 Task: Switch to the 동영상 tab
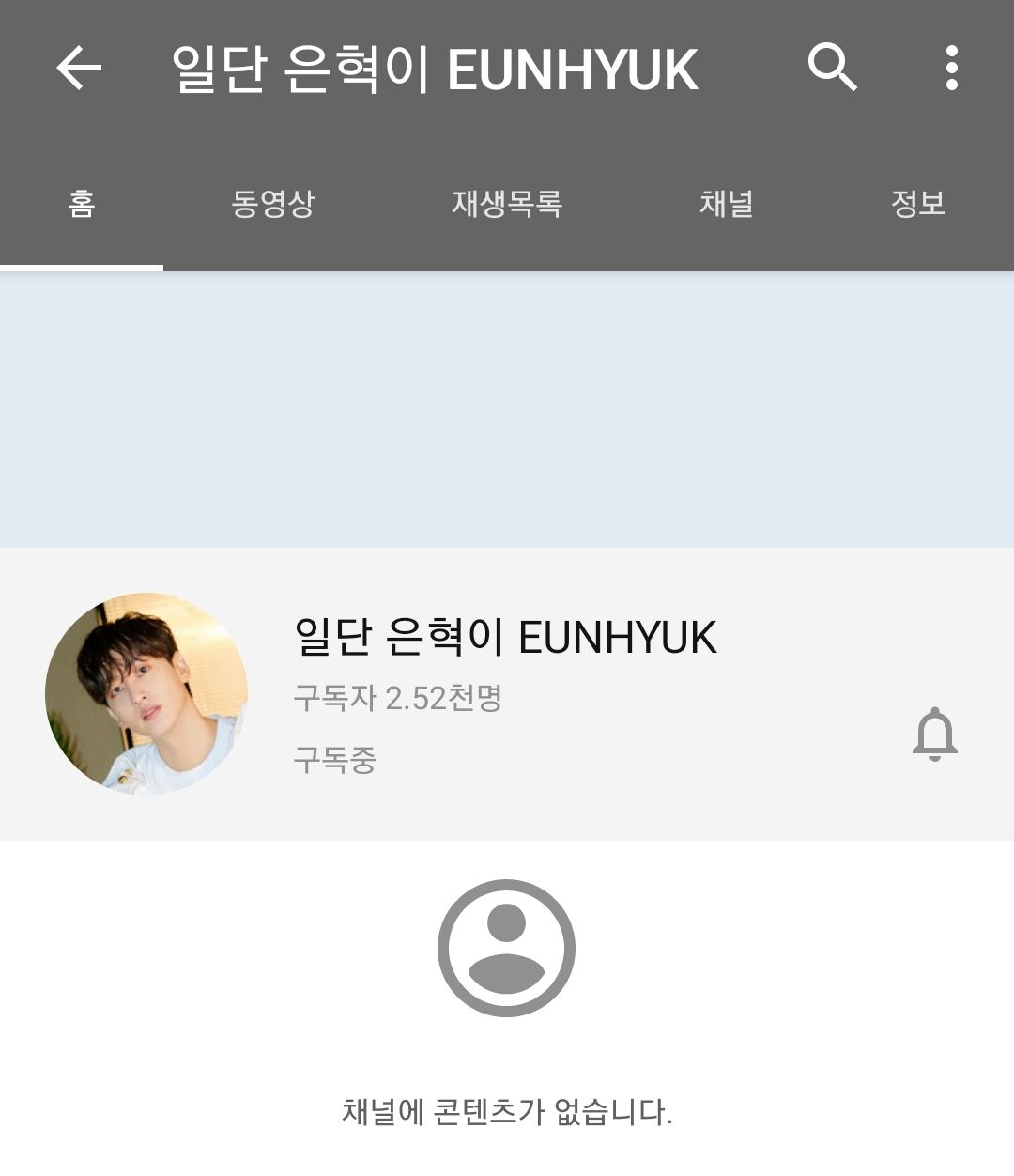pyautogui.click(x=273, y=204)
